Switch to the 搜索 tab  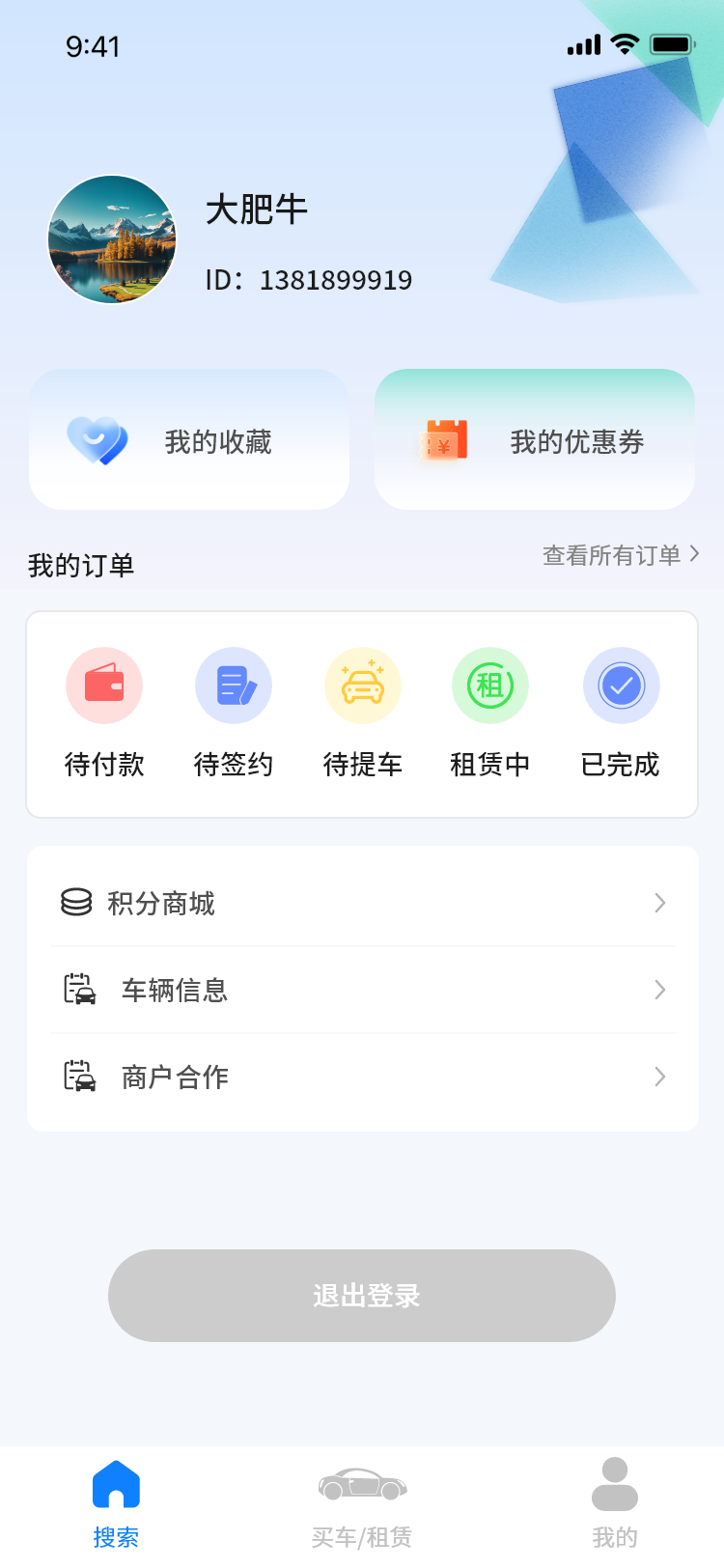coord(116,1503)
